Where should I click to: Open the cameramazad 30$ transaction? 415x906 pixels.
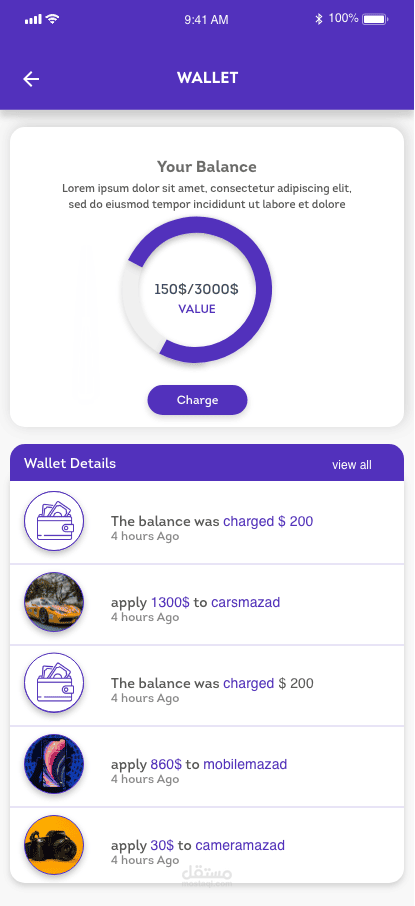[x=207, y=845]
